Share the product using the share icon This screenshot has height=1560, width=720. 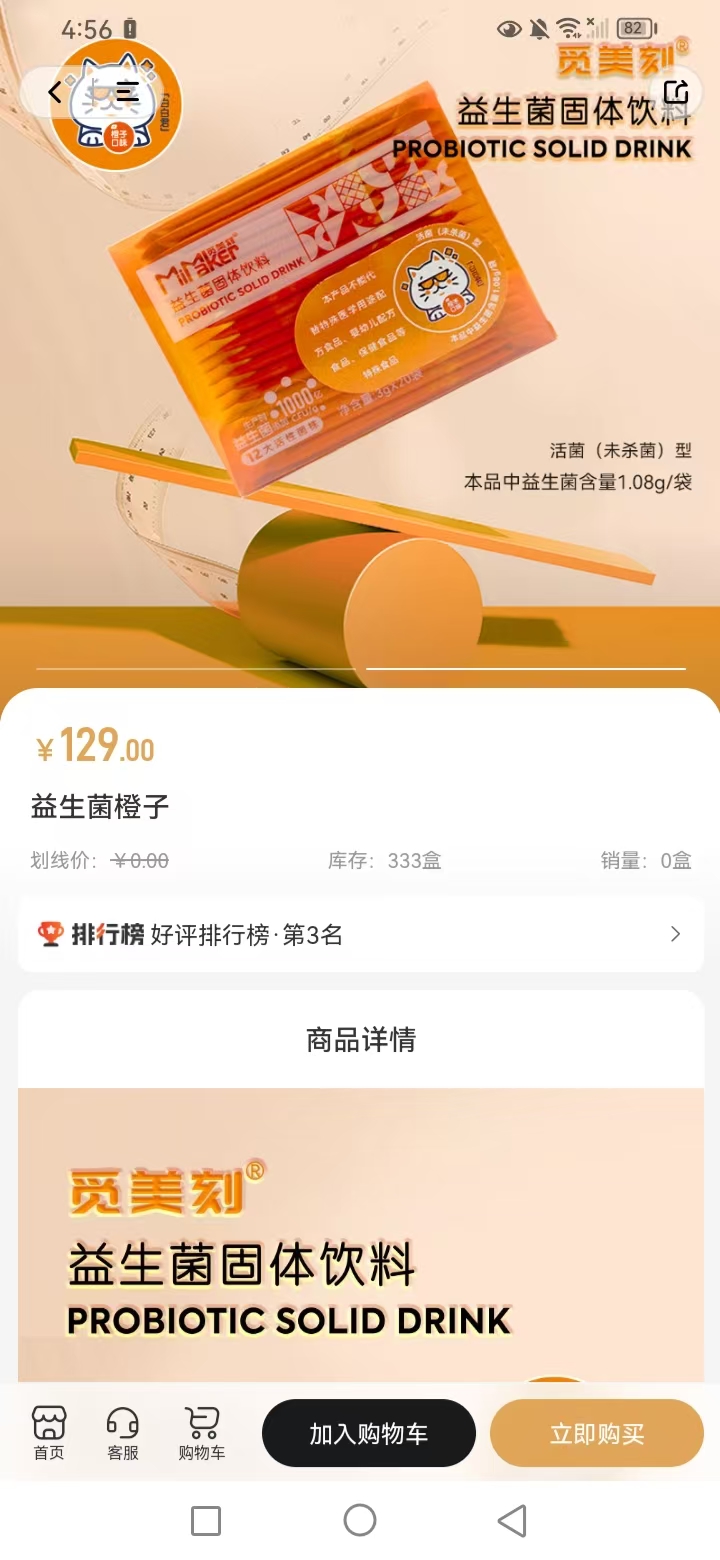pyautogui.click(x=676, y=92)
